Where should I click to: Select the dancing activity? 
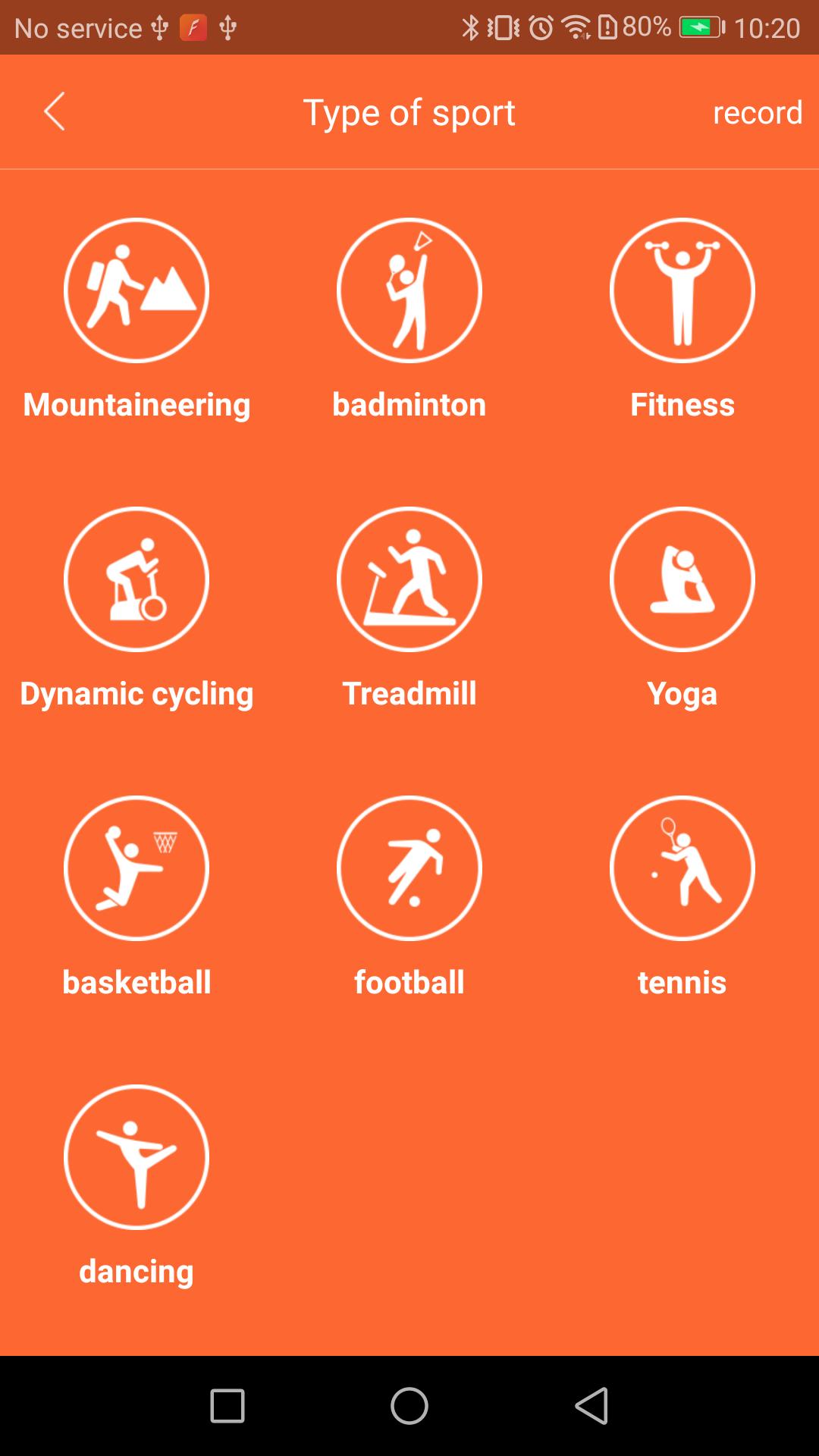coord(136,1157)
